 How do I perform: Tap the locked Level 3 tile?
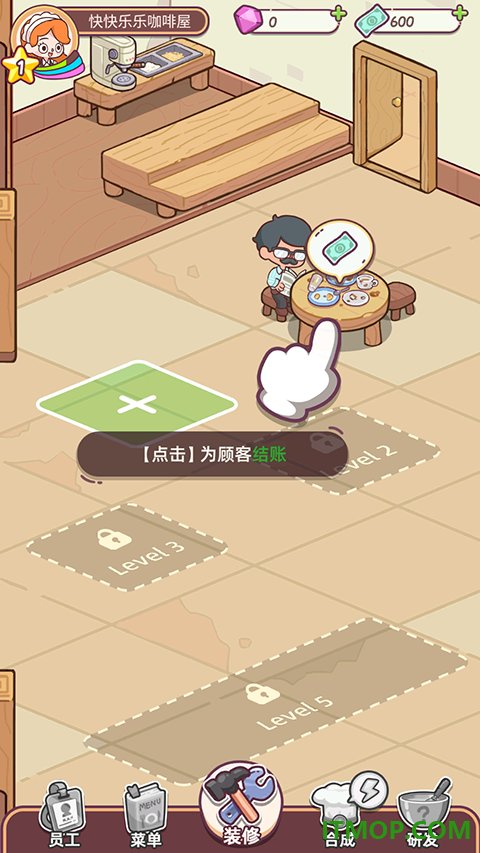coord(127,547)
